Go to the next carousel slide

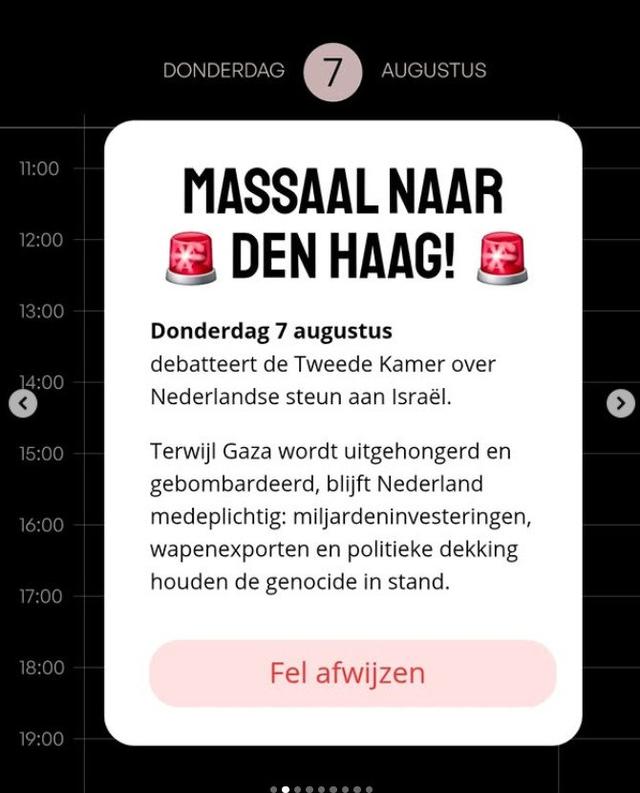[621, 403]
